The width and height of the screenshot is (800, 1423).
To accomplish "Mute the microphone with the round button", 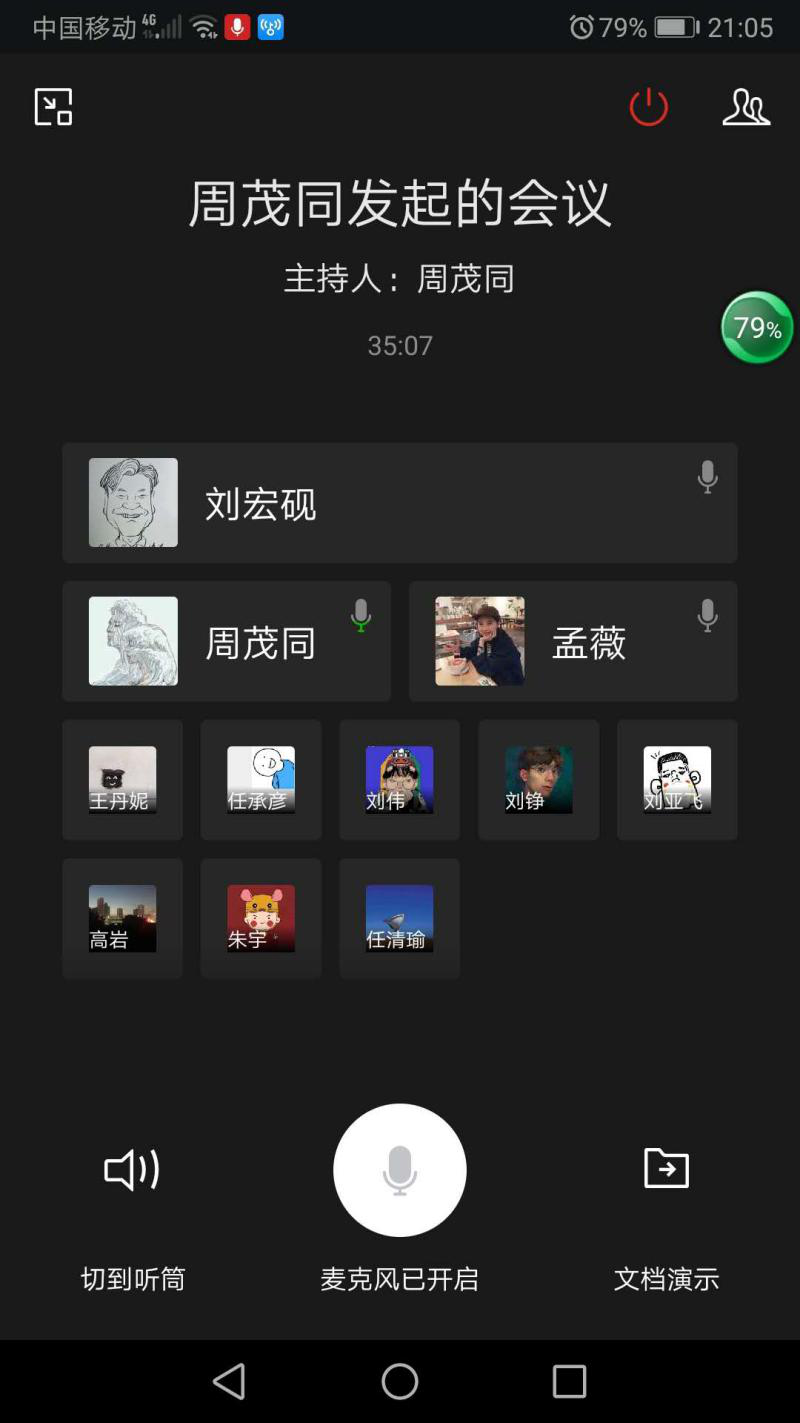I will pyautogui.click(x=400, y=1170).
